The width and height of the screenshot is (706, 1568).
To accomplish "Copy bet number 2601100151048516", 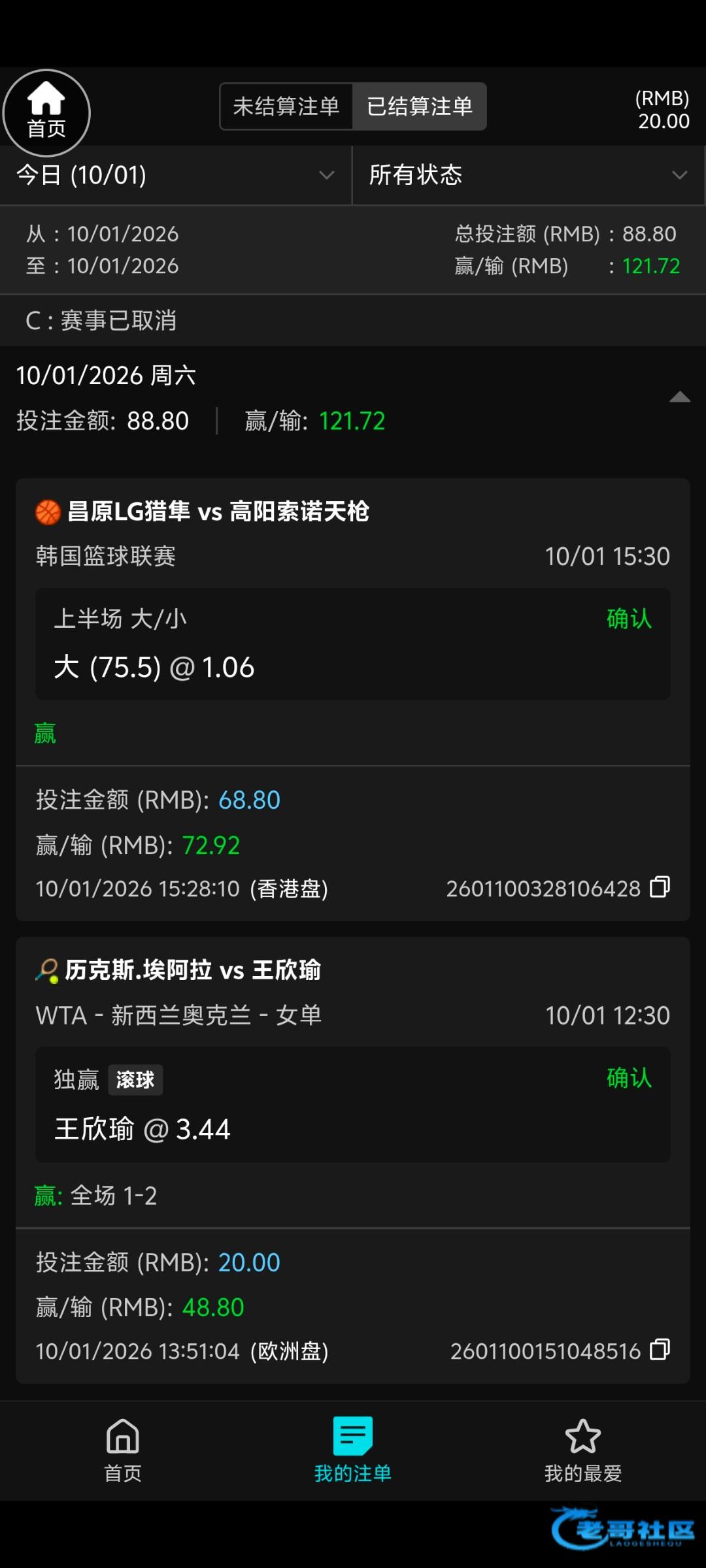I will 660,1350.
